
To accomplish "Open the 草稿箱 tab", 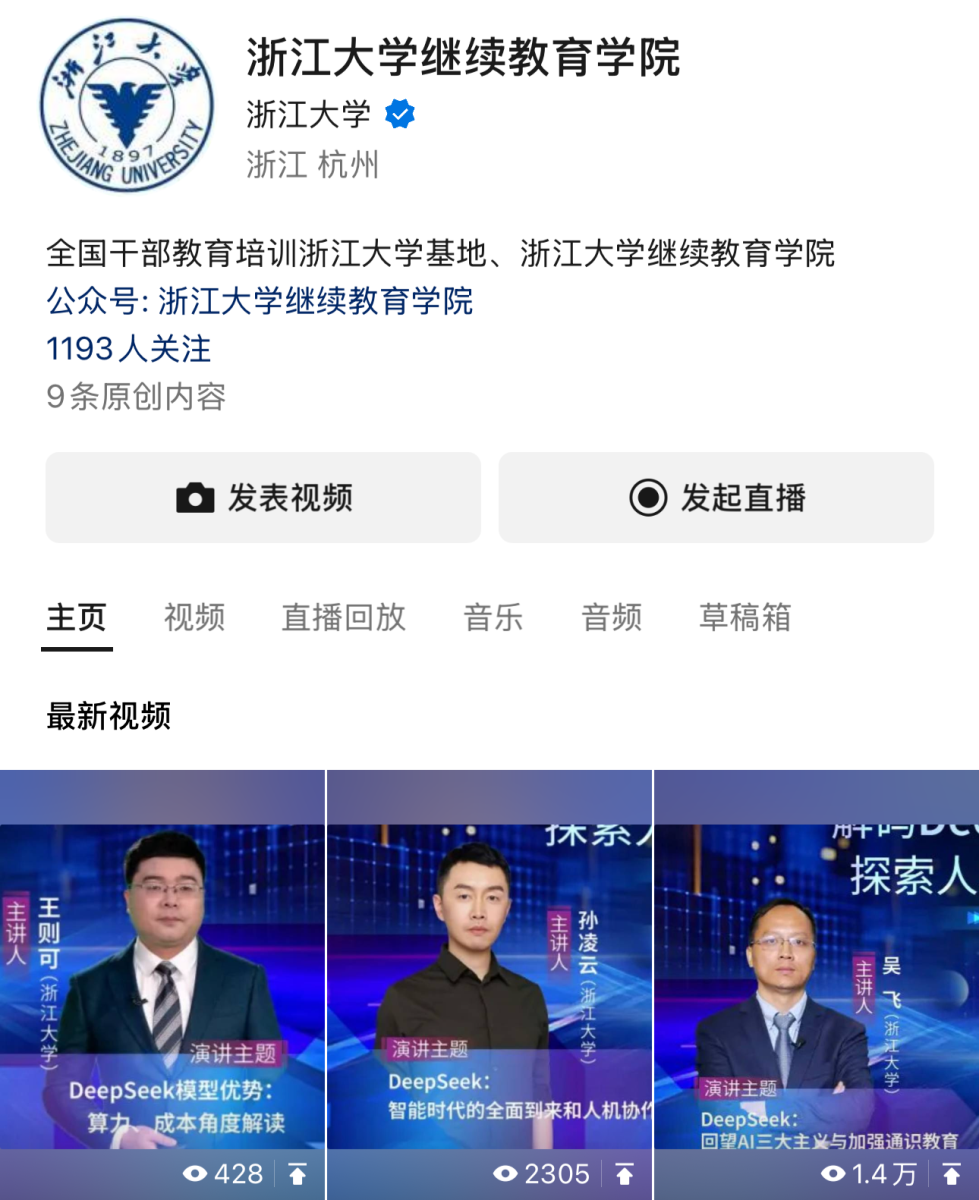I will (x=744, y=617).
